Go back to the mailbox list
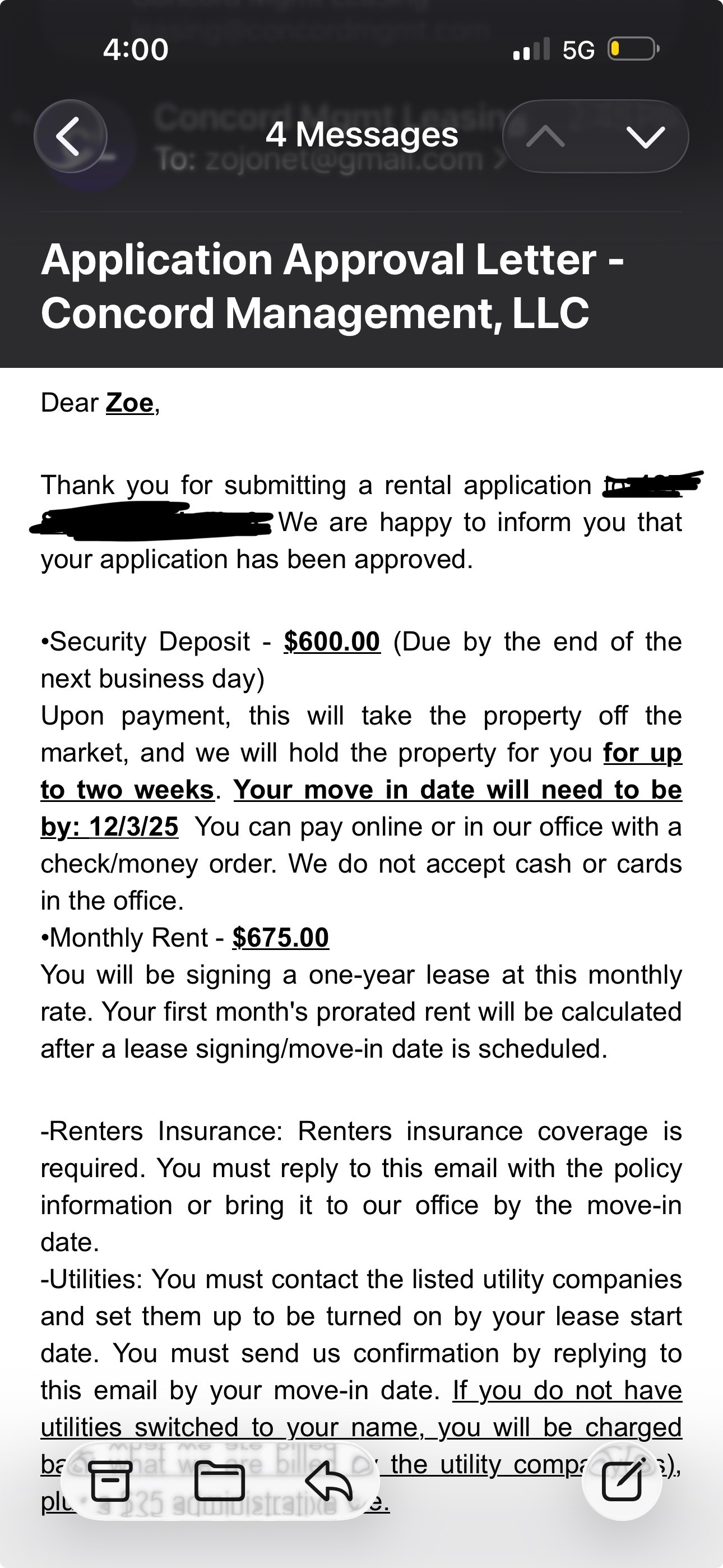 click(71, 136)
